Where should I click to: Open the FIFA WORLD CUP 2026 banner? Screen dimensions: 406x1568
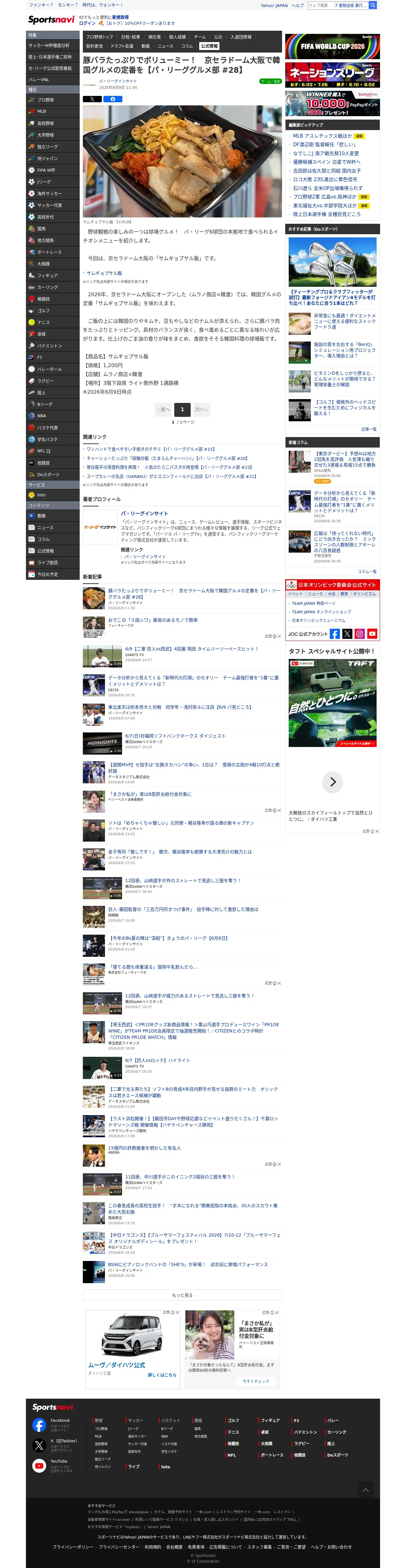pos(332,47)
